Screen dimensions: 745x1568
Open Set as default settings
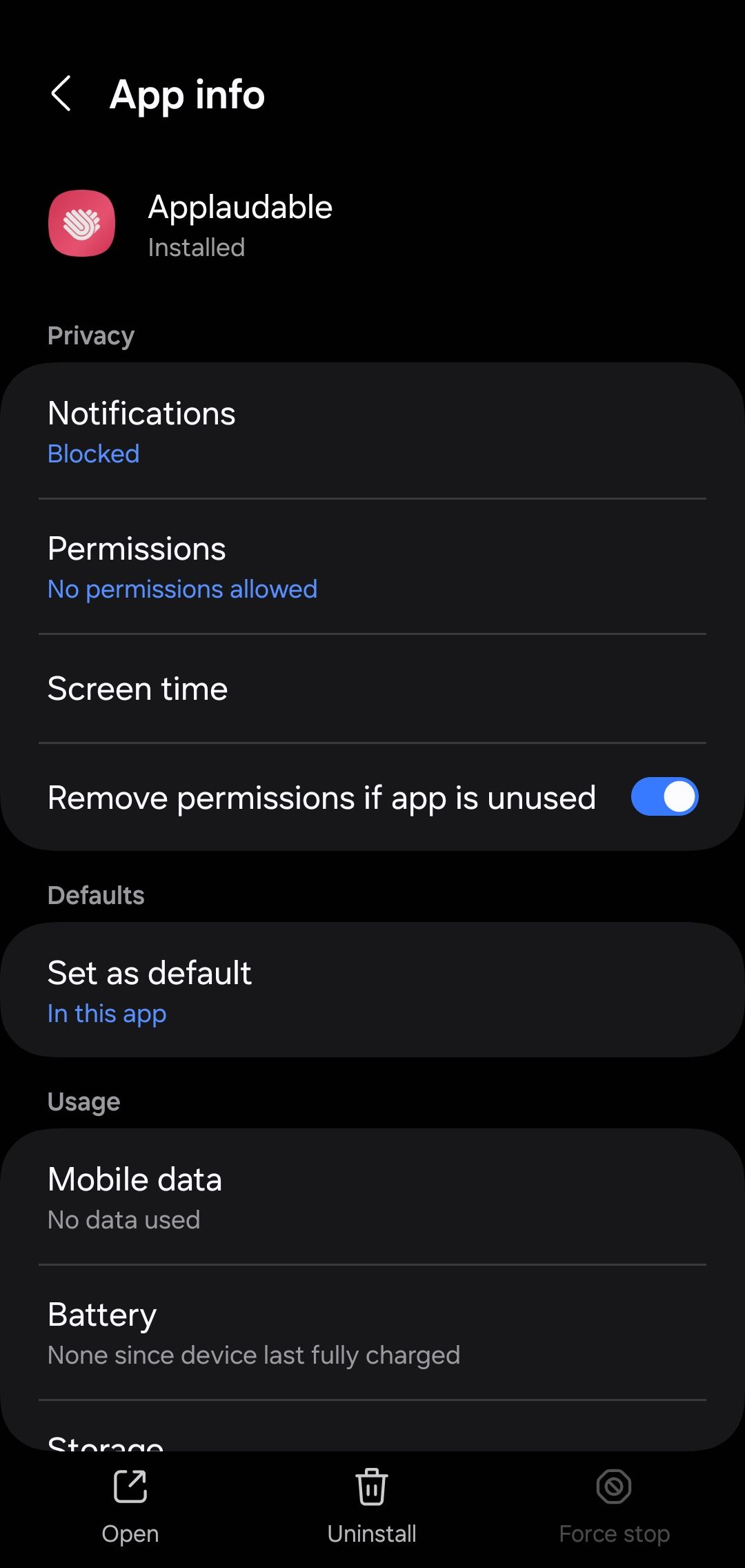click(372, 991)
